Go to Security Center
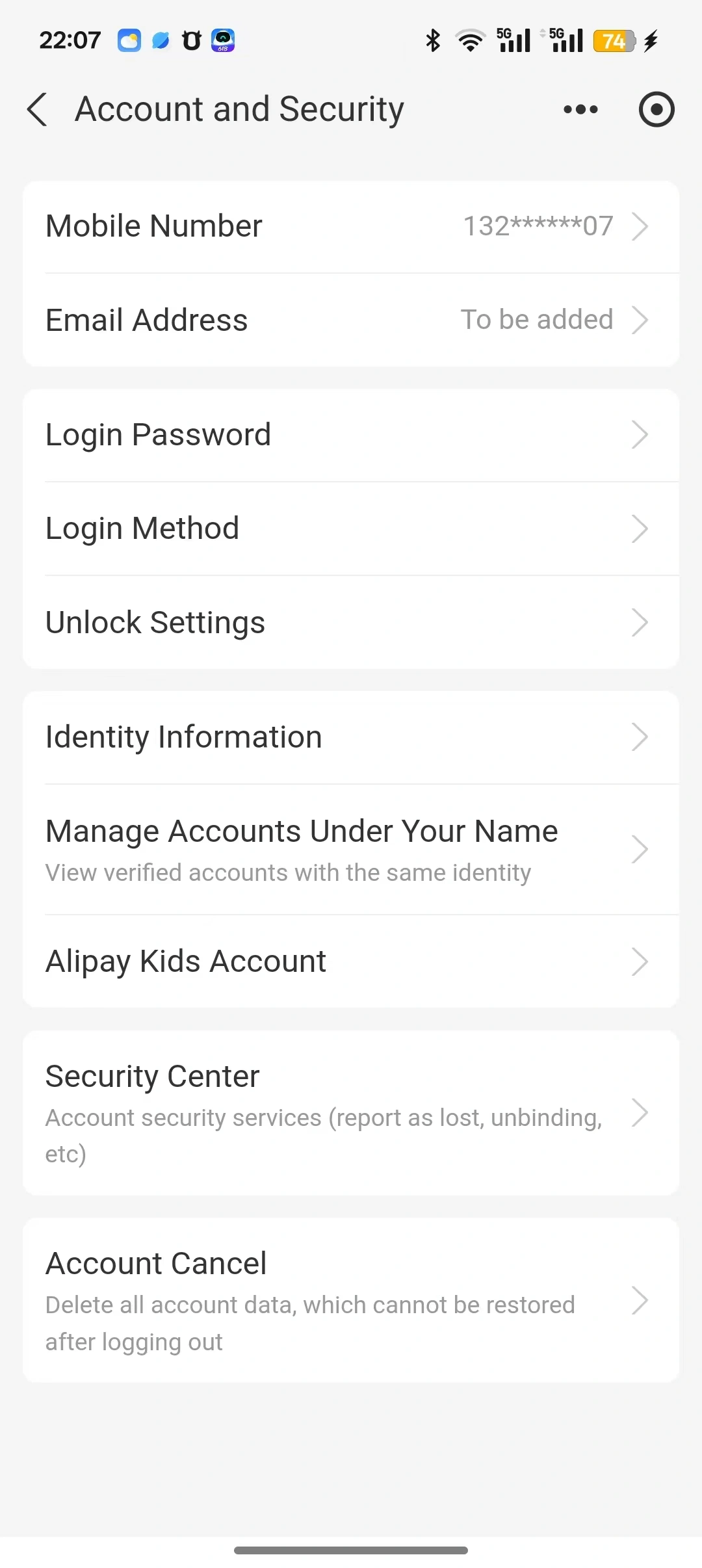This screenshot has width=702, height=1568. [351, 1113]
